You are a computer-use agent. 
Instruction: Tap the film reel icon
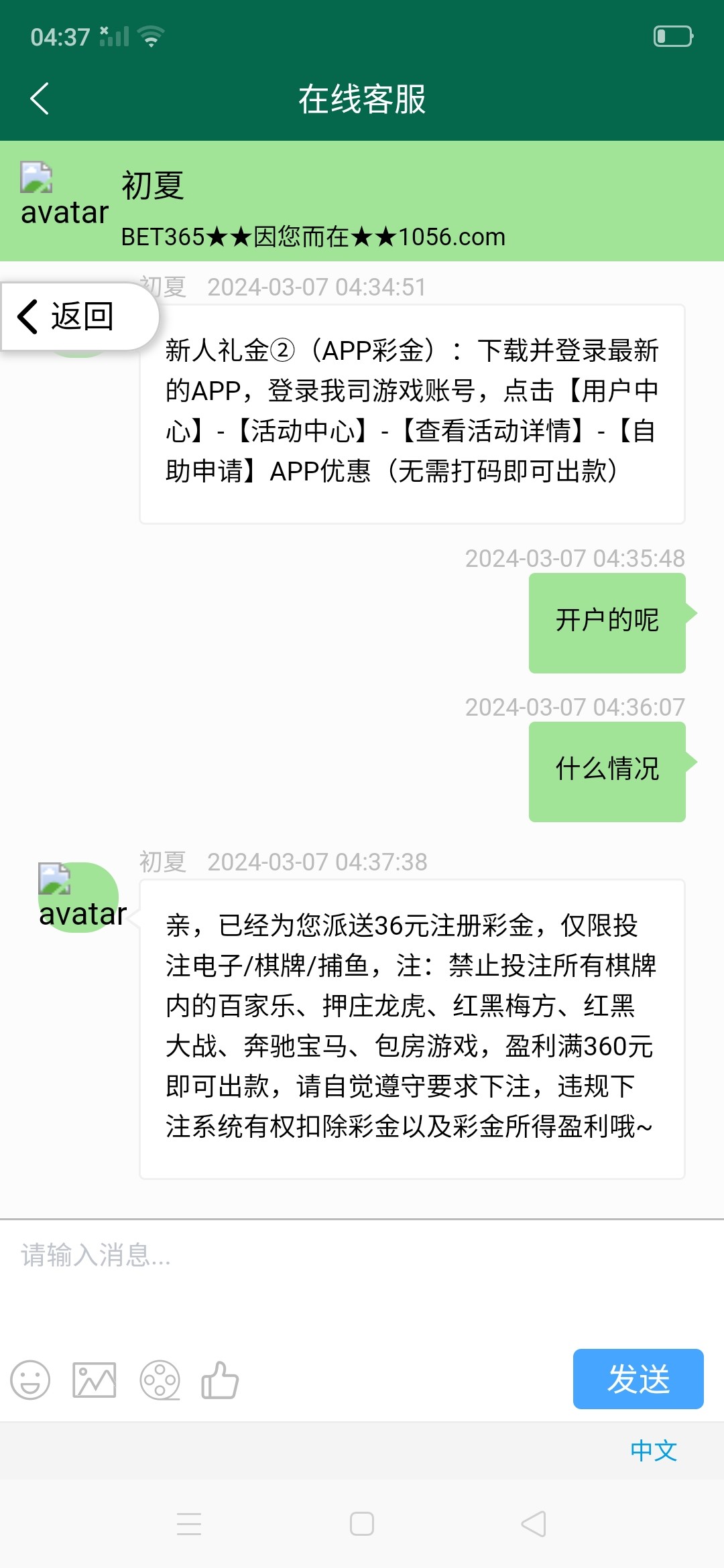tap(160, 1380)
